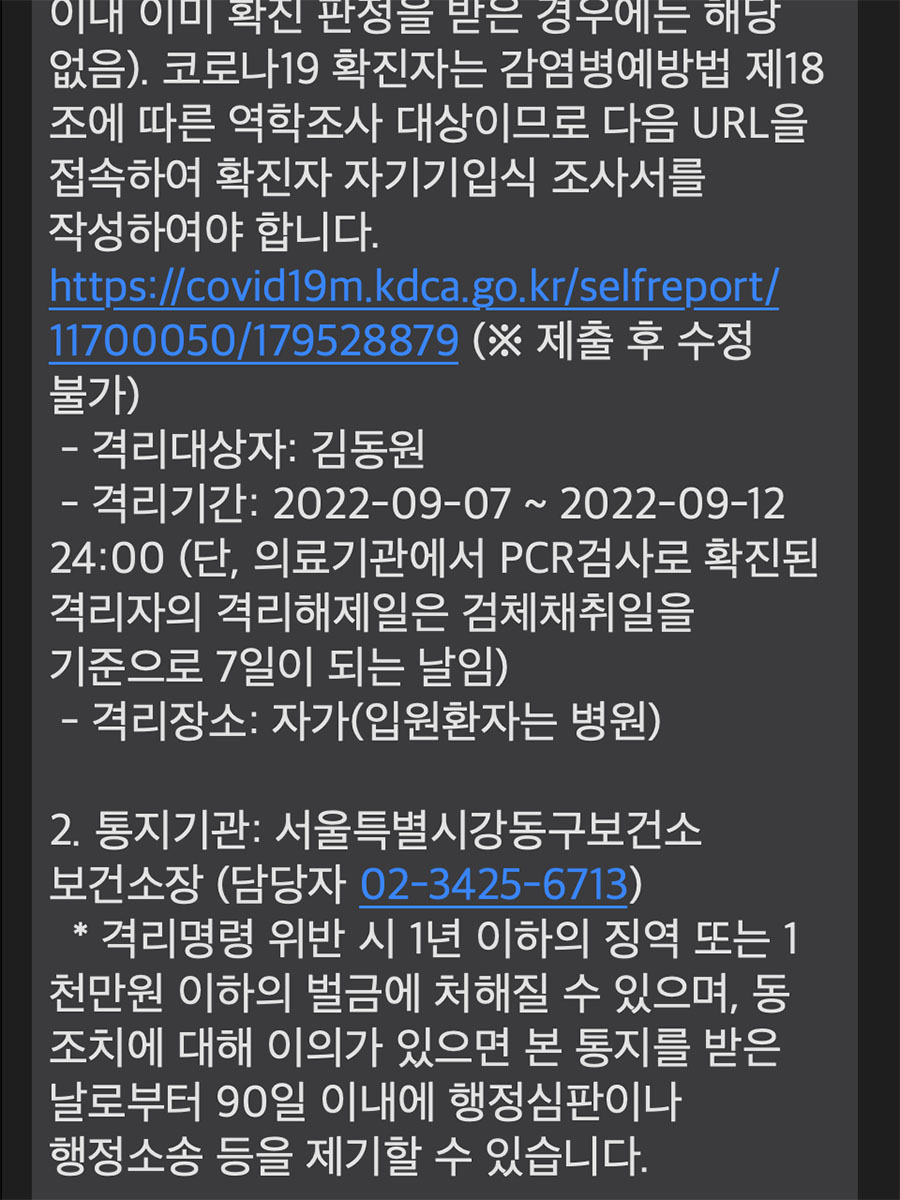The height and width of the screenshot is (1200, 900).
Task: Call the phone number 02-3425-6713
Action: pyautogui.click(x=493, y=885)
